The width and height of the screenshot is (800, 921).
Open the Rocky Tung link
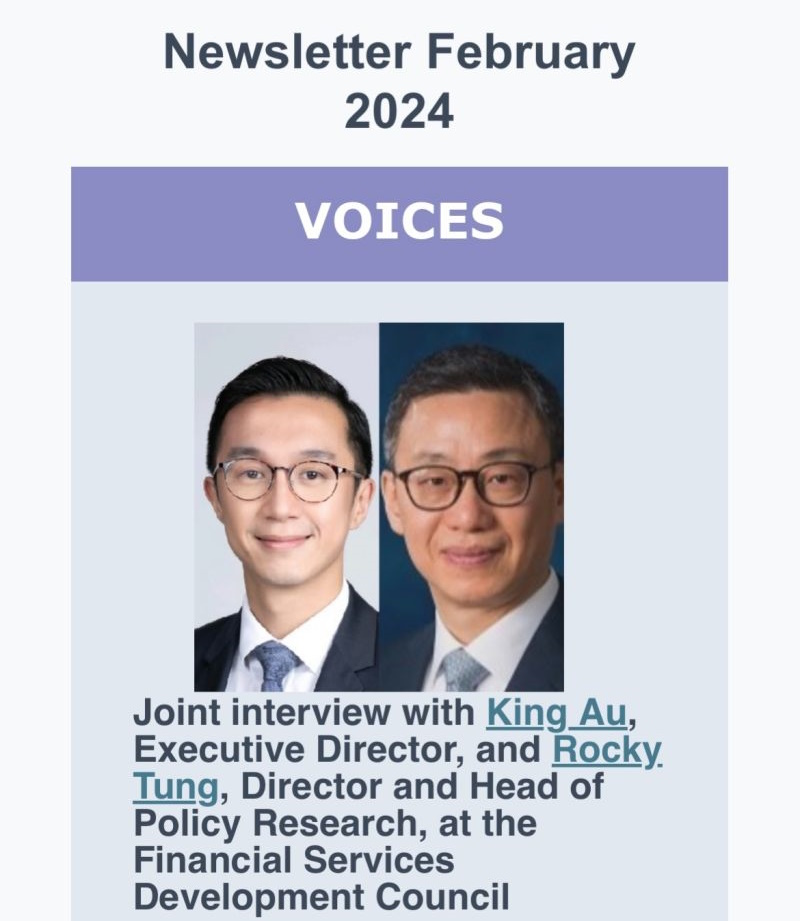pyautogui.click(x=606, y=750)
